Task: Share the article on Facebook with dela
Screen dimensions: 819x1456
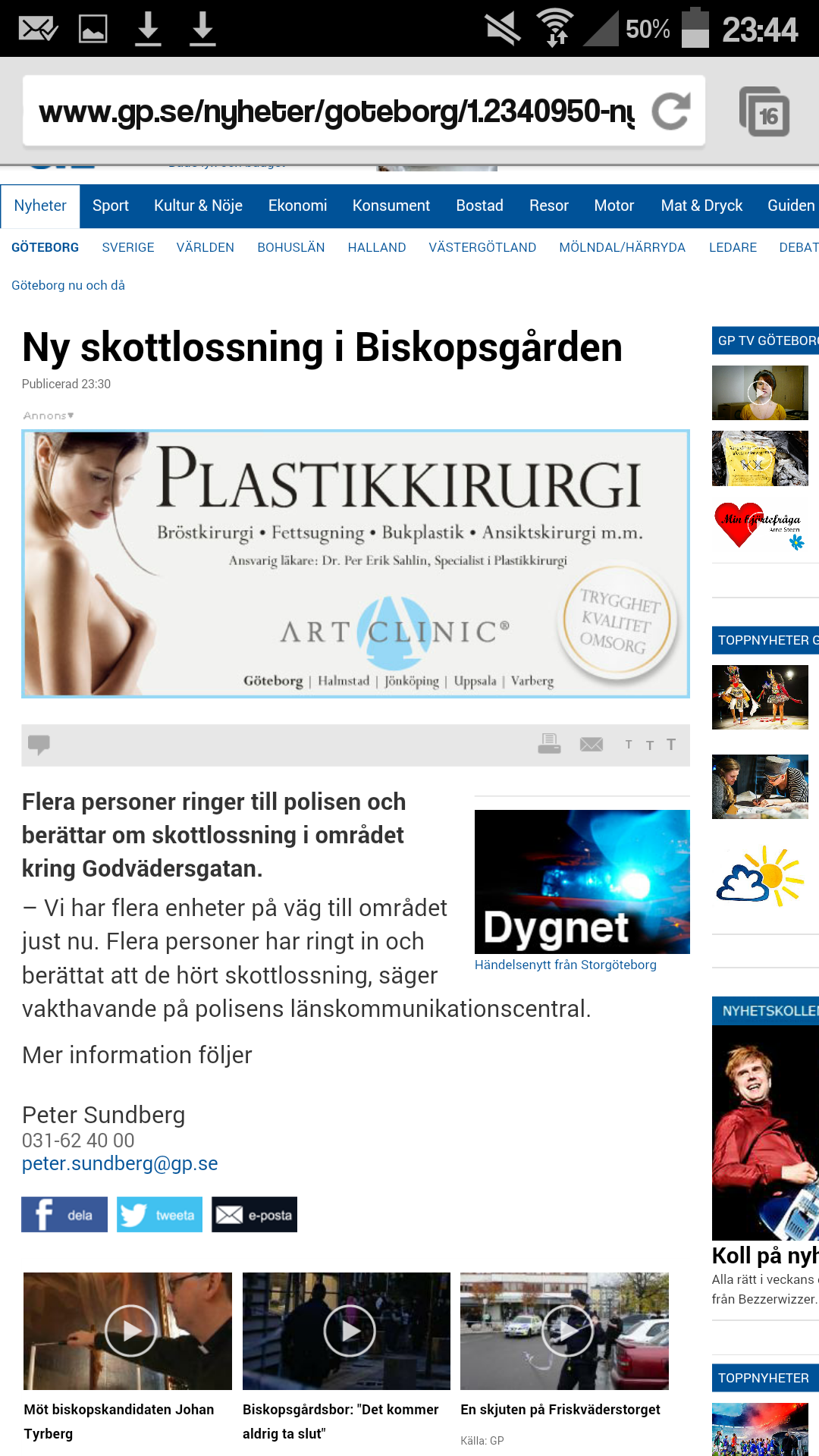Action: (64, 1215)
